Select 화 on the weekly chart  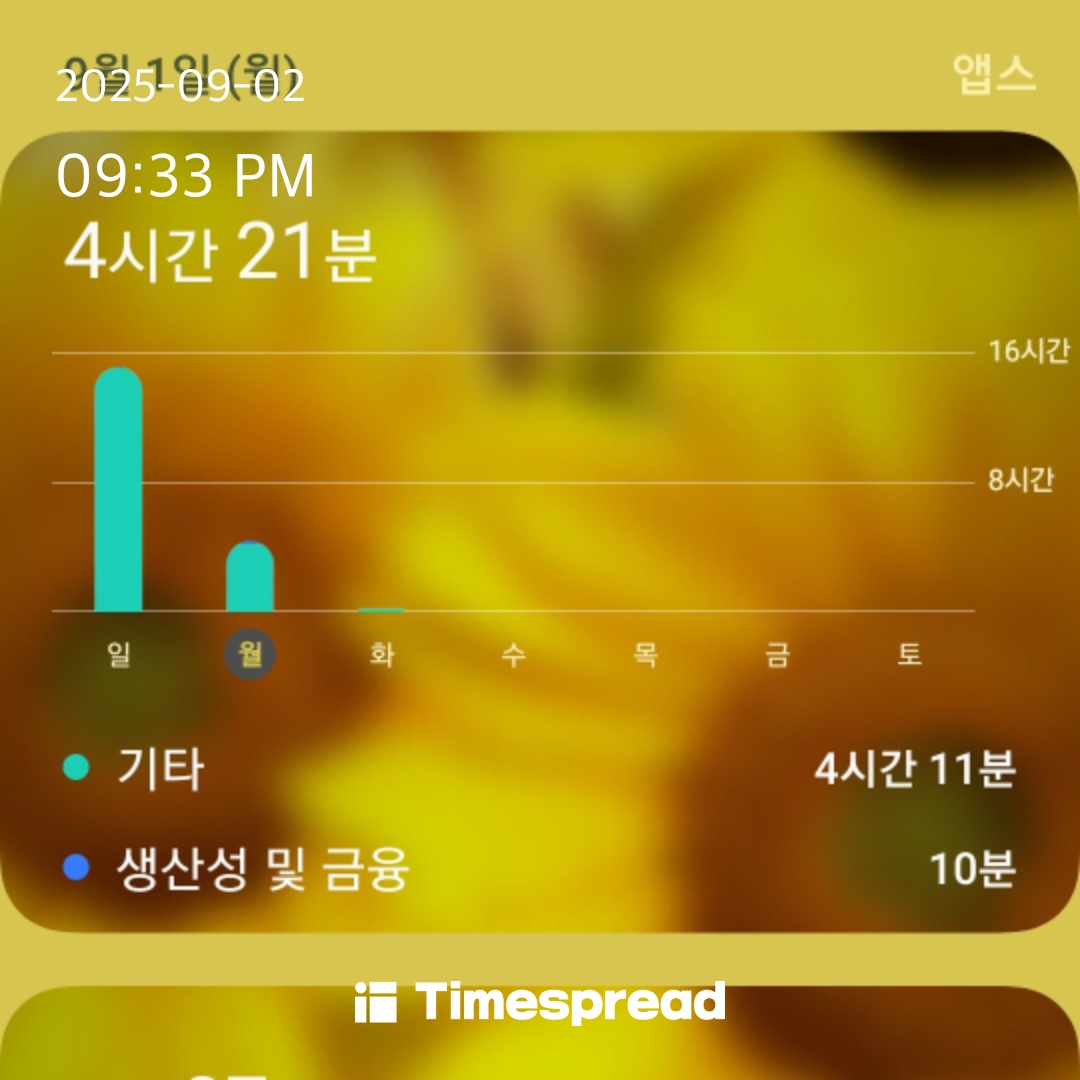click(381, 656)
